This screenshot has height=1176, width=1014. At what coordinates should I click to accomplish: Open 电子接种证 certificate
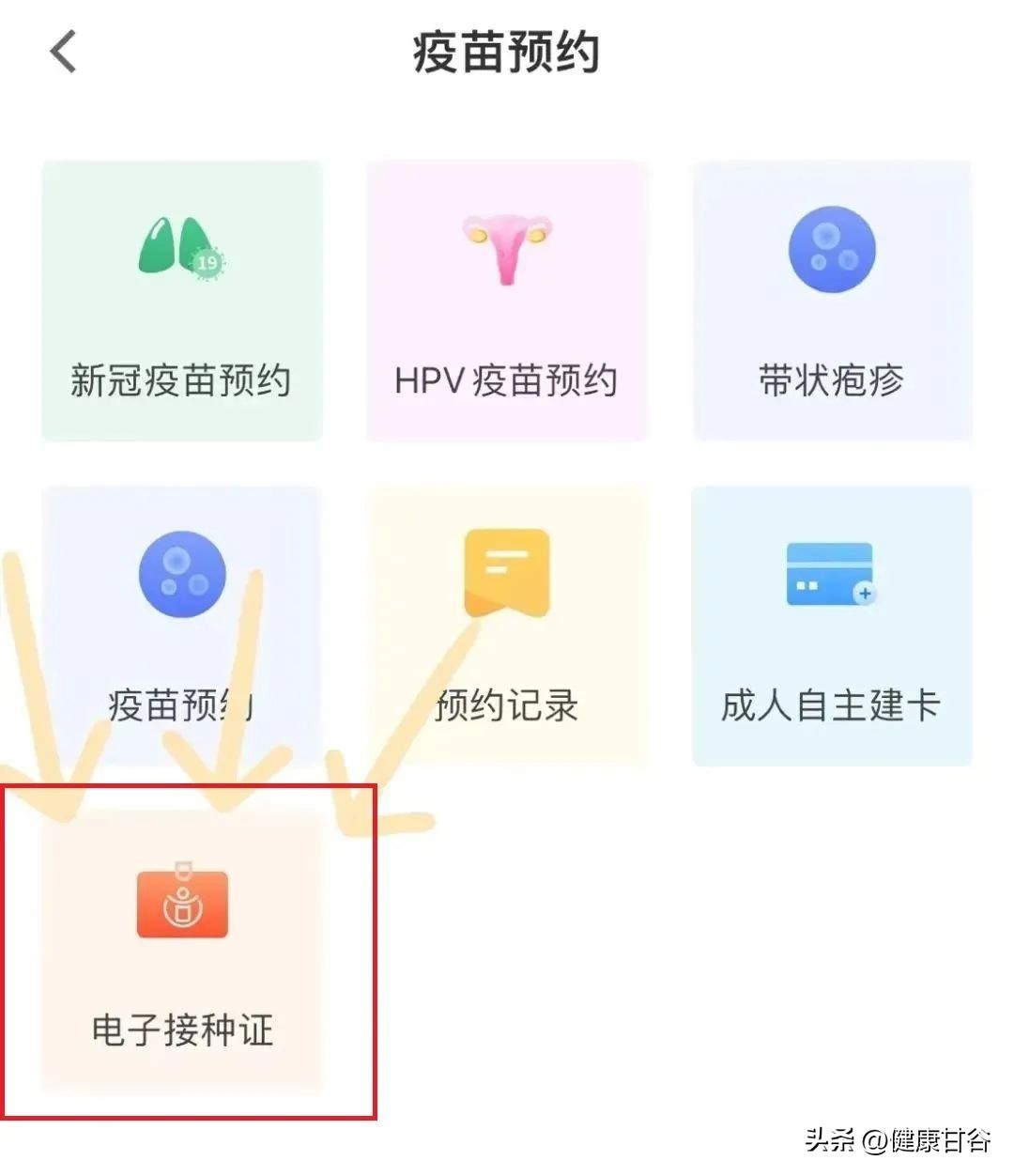coord(181,951)
